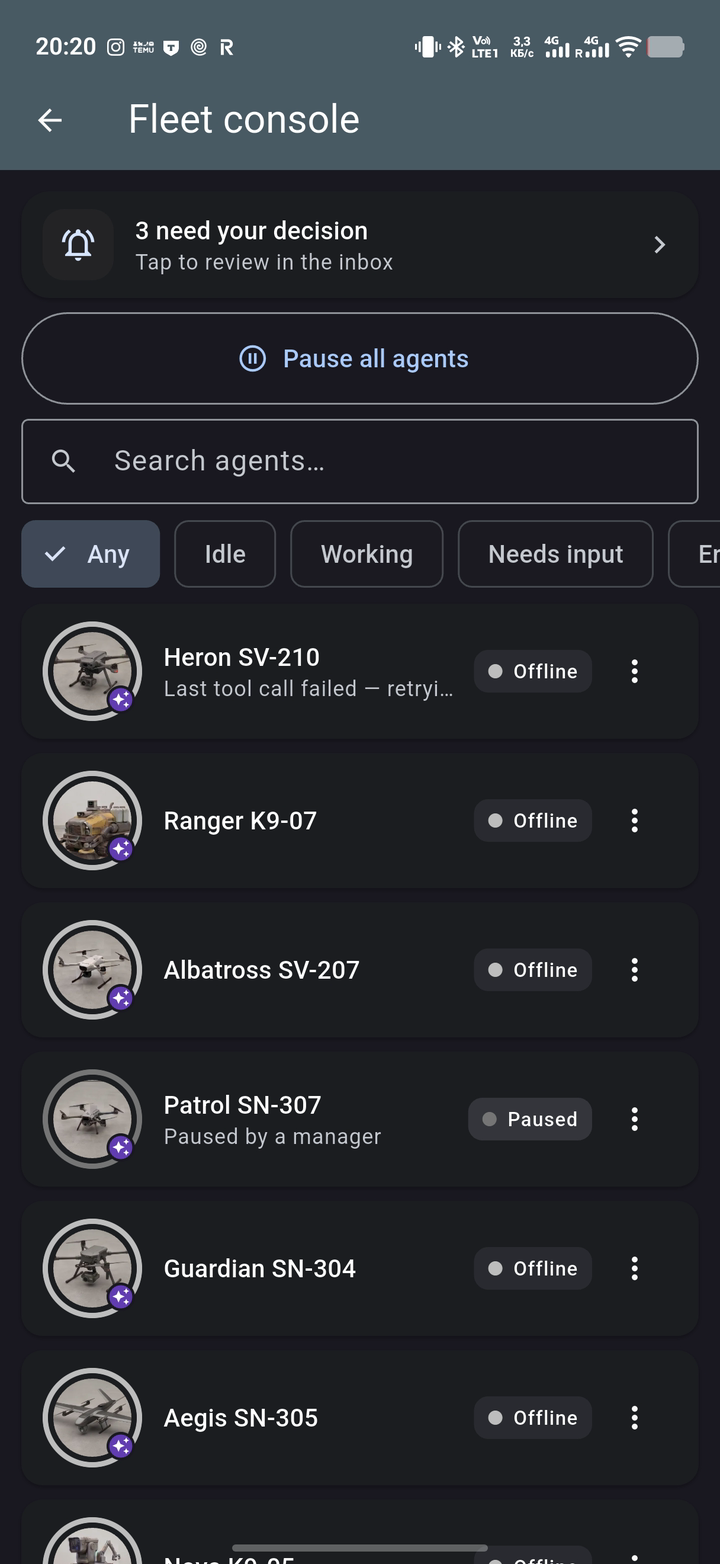This screenshot has width=720, height=1564.
Task: Open Heron SV-210 agent details
Action: pos(360,671)
